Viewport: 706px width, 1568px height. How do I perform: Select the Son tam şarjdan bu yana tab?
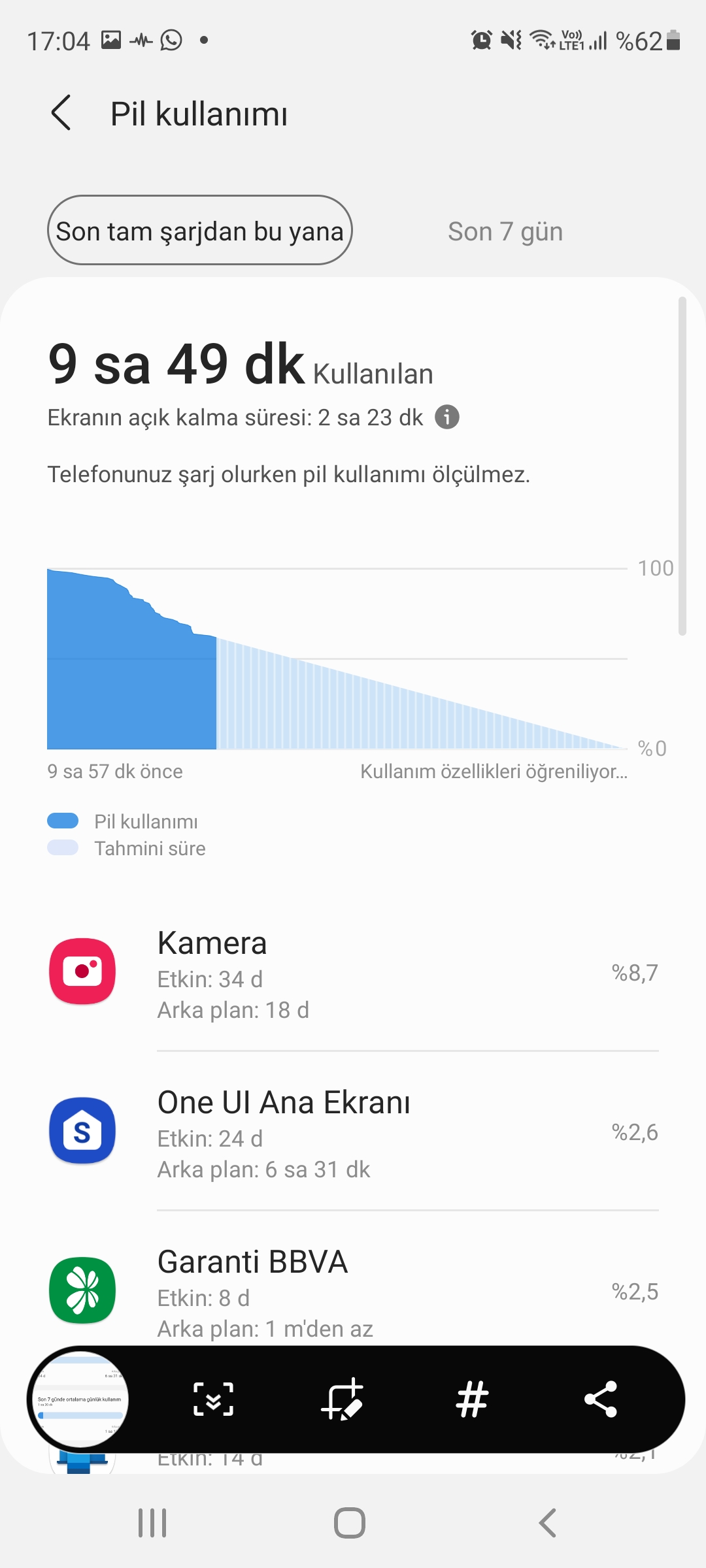click(x=200, y=231)
